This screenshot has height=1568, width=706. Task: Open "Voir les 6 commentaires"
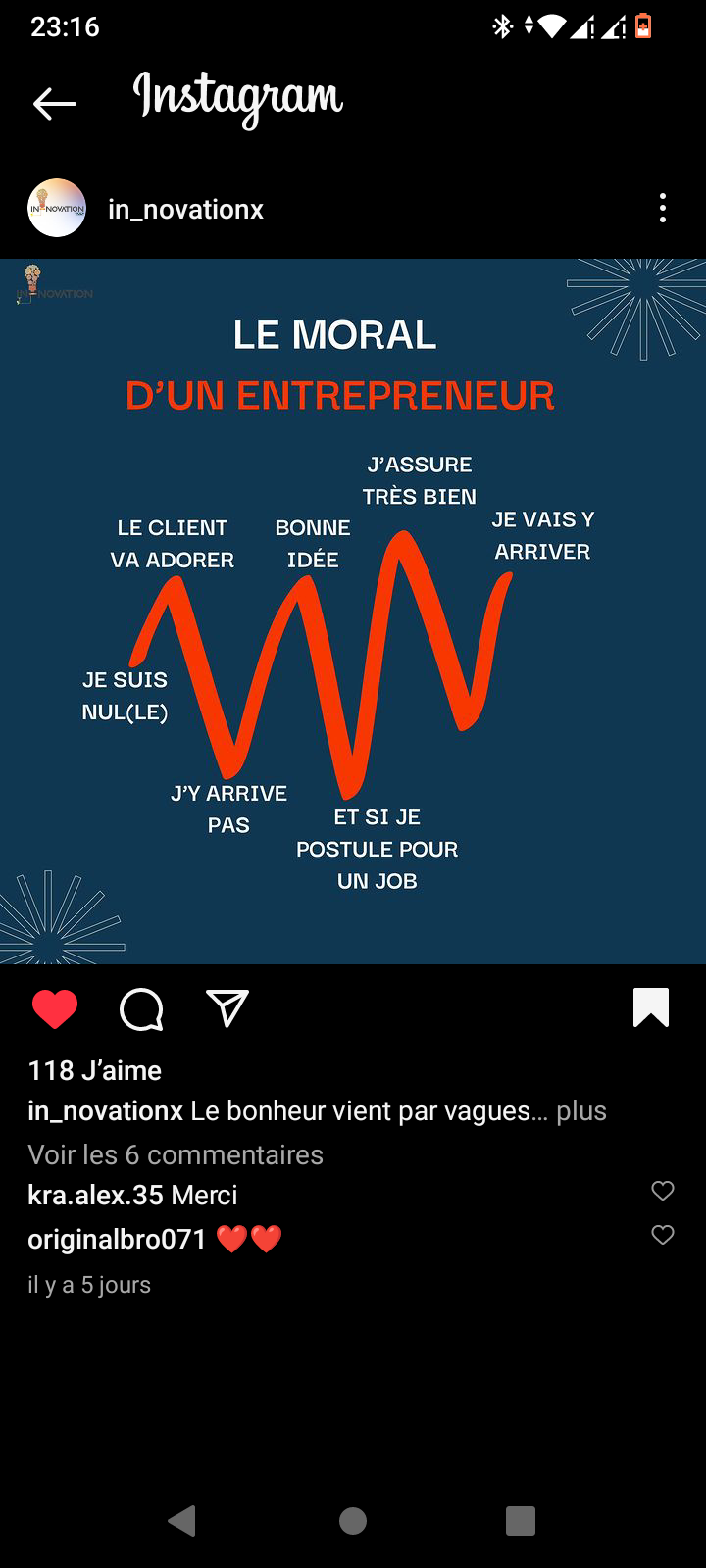(176, 1154)
